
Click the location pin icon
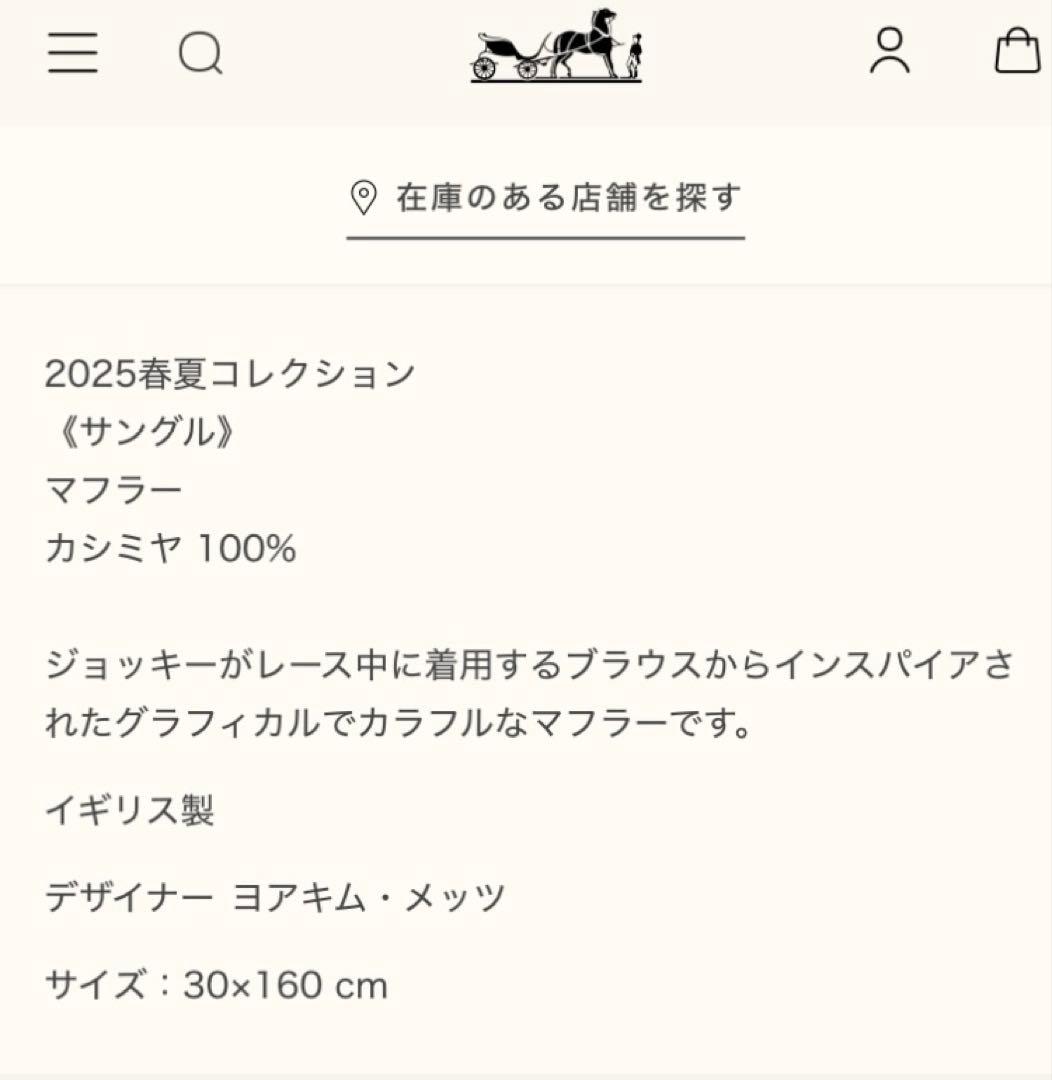coord(362,196)
